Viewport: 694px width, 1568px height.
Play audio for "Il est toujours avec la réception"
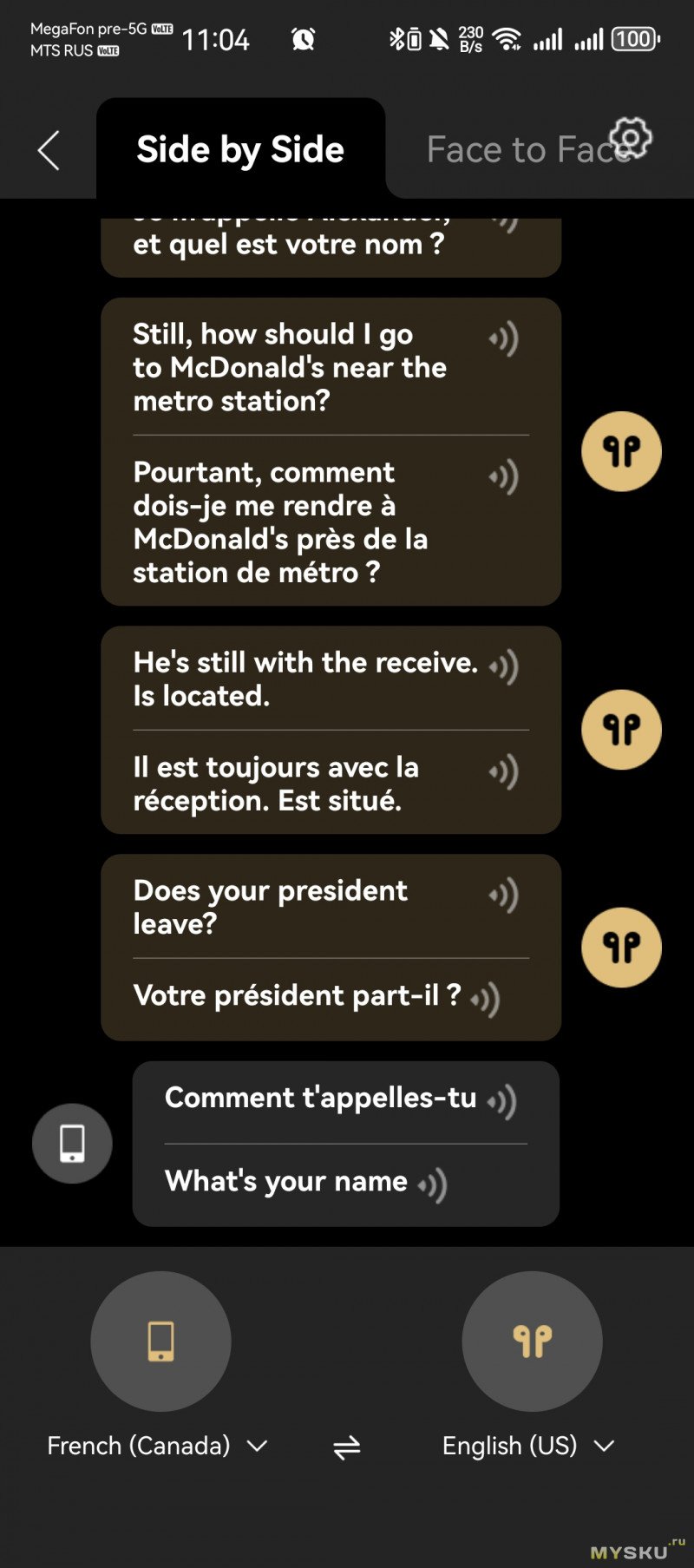pyautogui.click(x=504, y=771)
